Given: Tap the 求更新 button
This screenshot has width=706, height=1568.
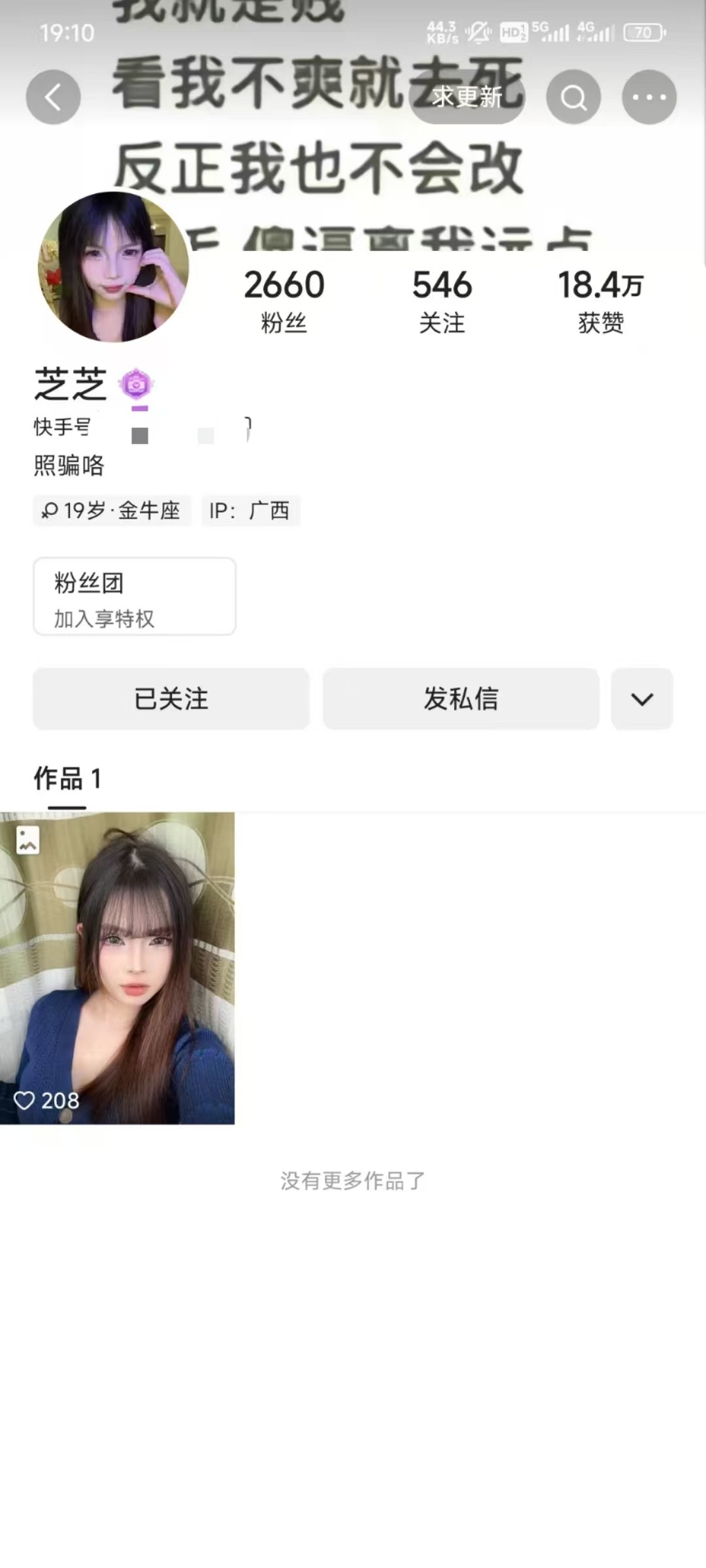Looking at the screenshot, I should point(467,97).
